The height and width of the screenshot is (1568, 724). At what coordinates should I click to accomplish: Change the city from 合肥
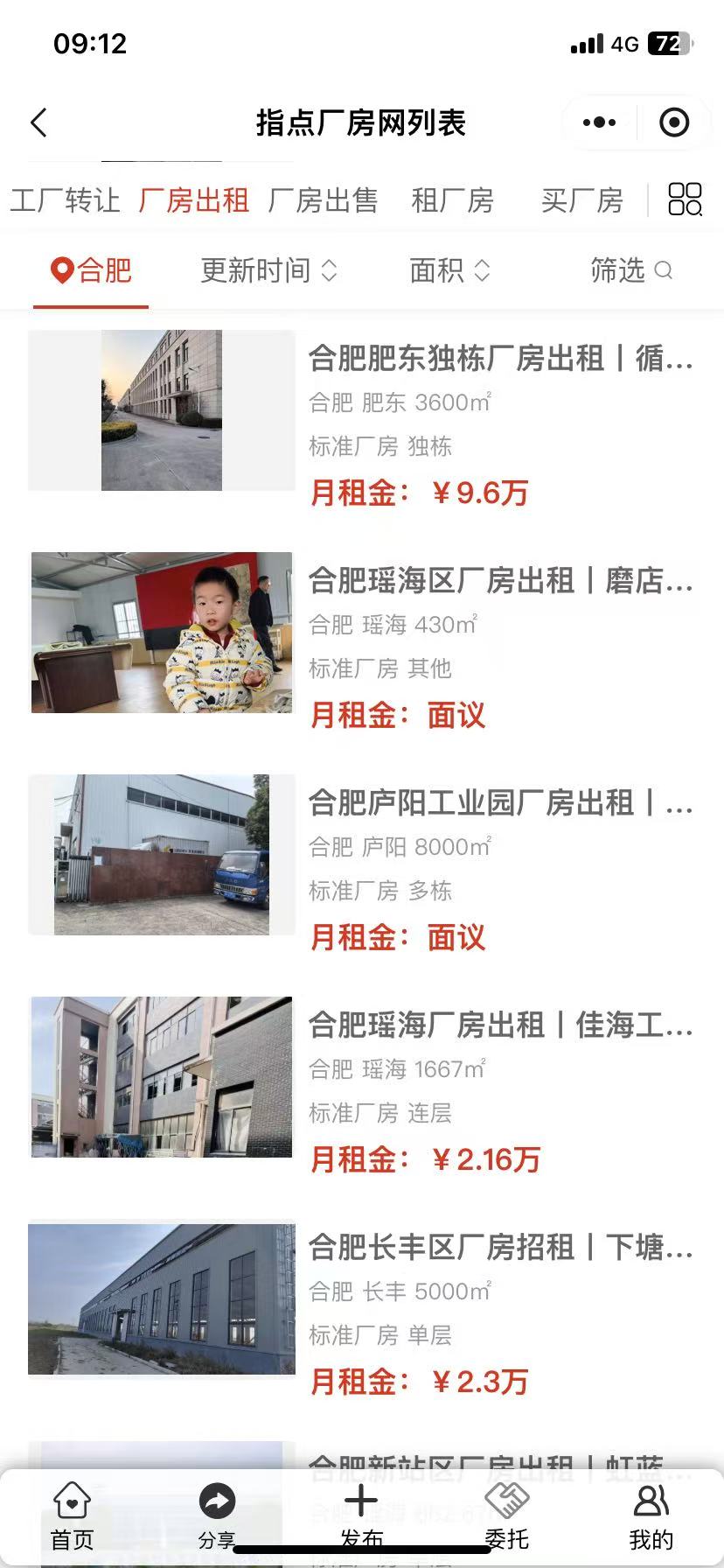[x=91, y=270]
